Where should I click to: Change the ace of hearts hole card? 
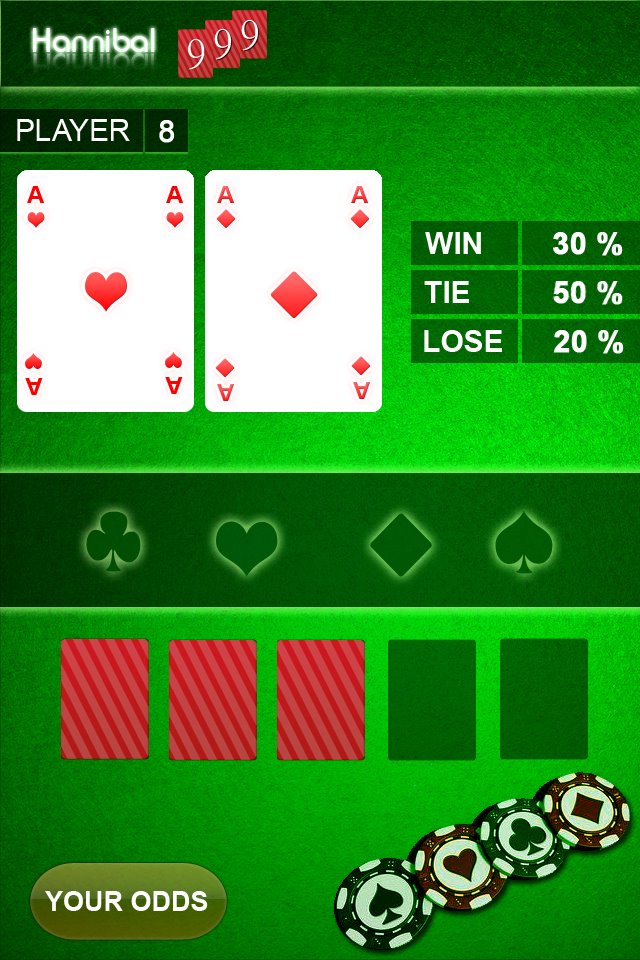[x=105, y=290]
